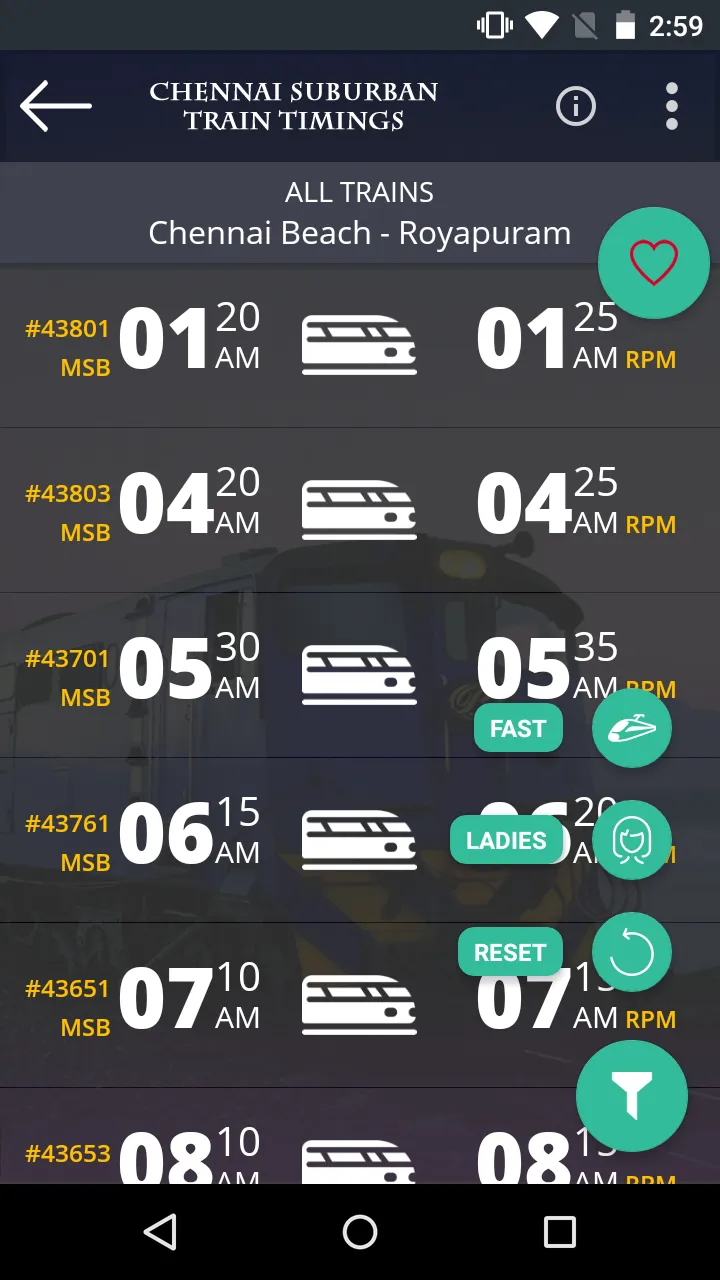The image size is (720, 1280).
Task: Tap the back arrow in the header
Action: (x=55, y=105)
